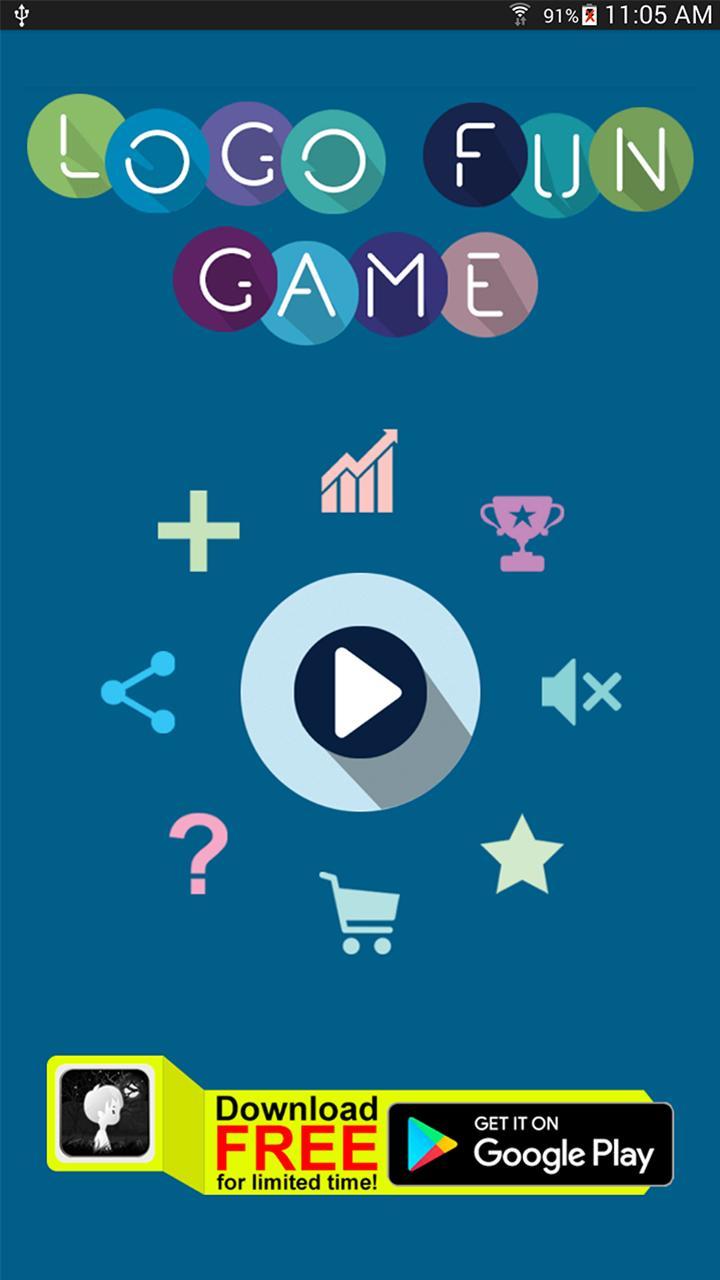Toggle the muted sound speaker icon
This screenshot has height=1280, width=720.
pos(580,691)
